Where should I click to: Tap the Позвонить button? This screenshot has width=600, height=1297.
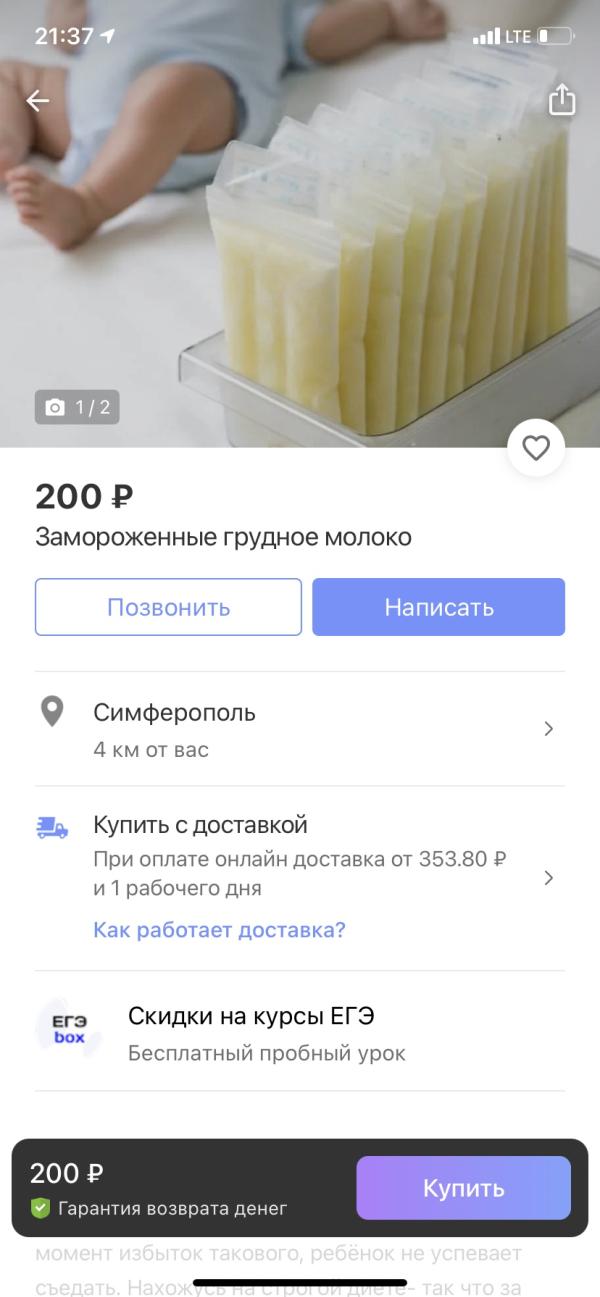click(x=168, y=607)
